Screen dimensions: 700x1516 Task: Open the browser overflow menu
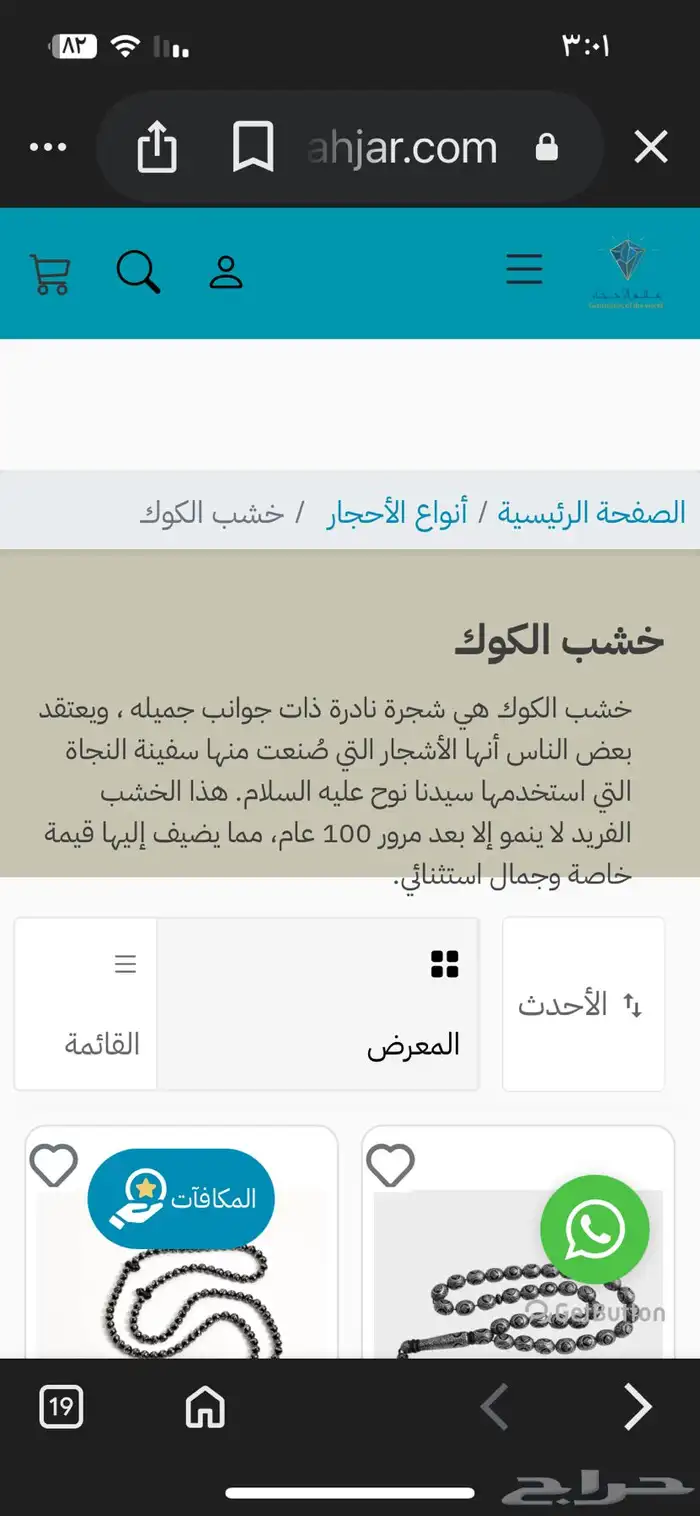(x=47, y=148)
